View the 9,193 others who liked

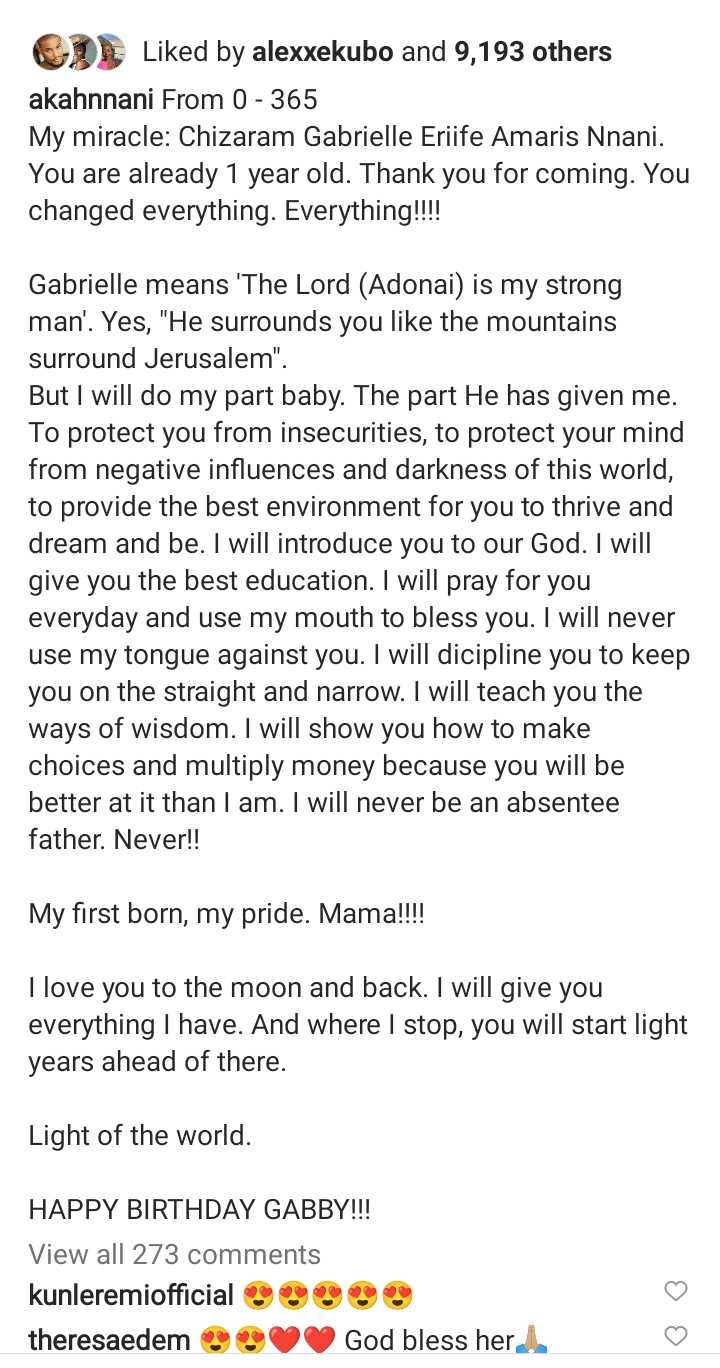(533, 51)
